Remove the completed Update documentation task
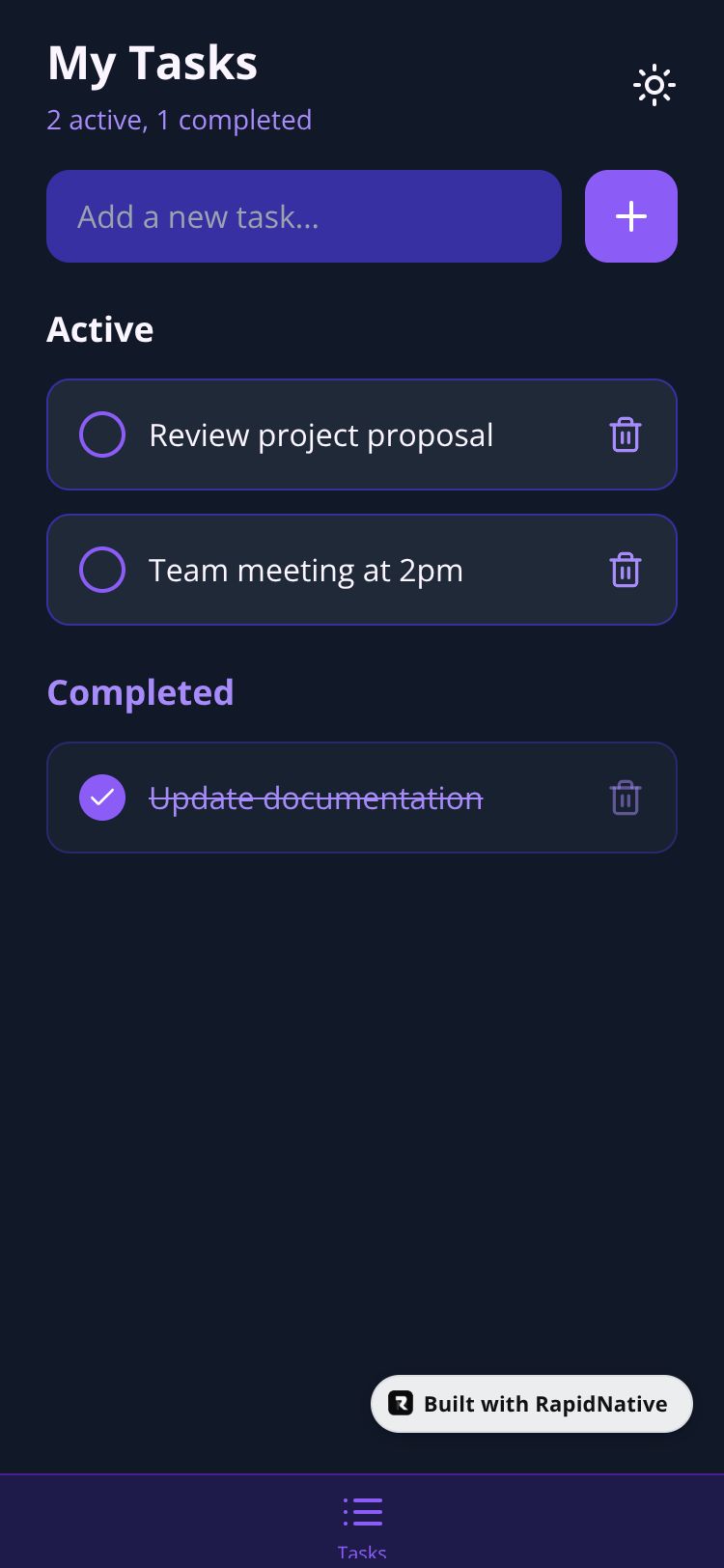 click(625, 798)
